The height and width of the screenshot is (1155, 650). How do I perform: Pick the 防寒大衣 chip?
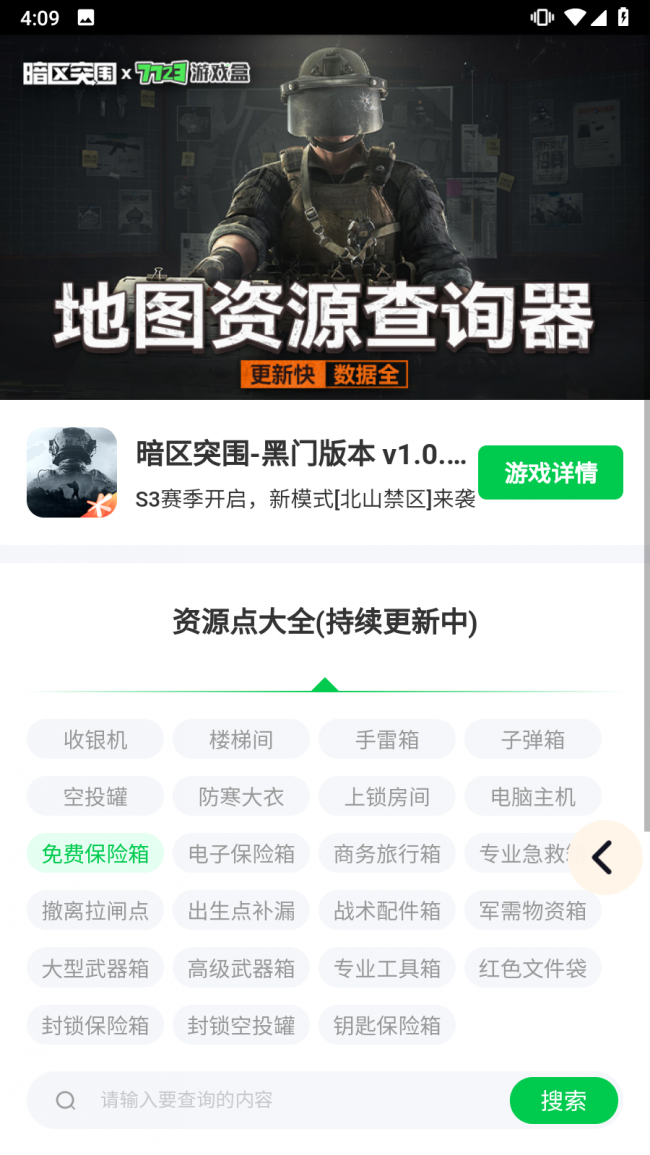point(241,796)
